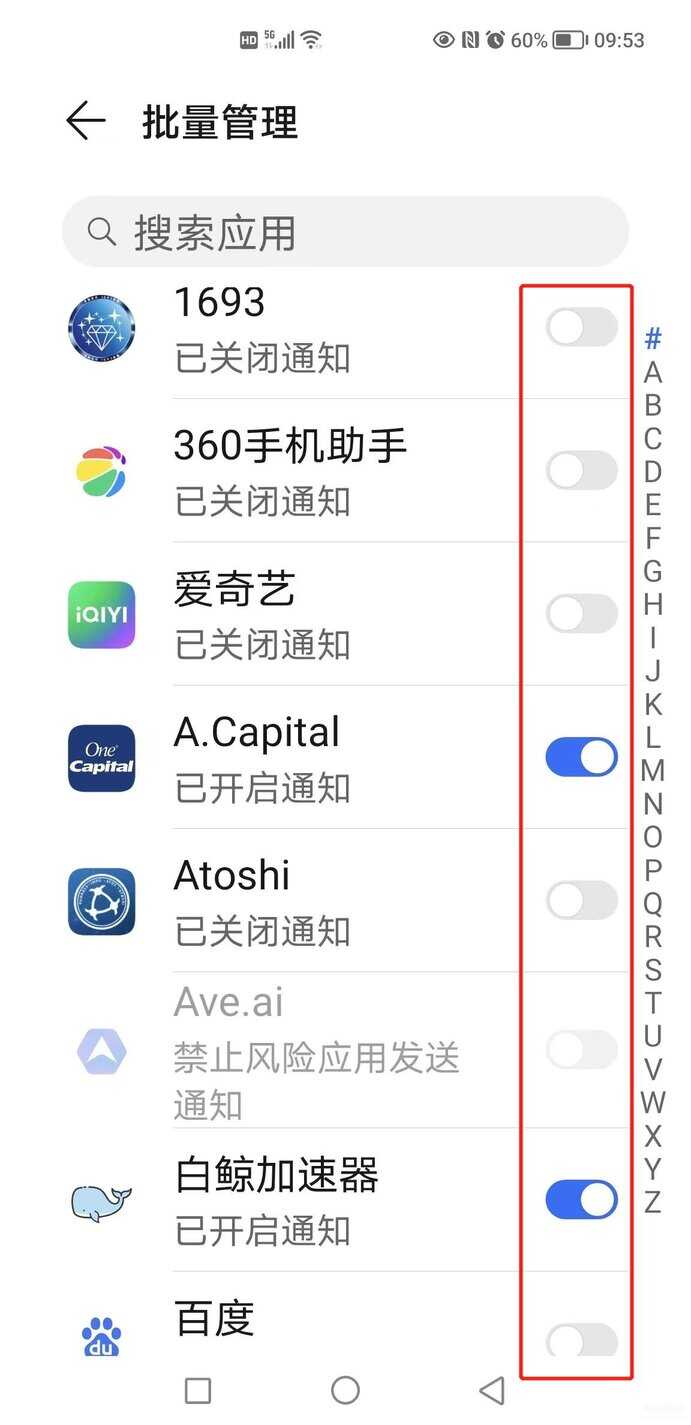This screenshot has width=691, height=1425.
Task: Select letter Z in the alphabet index
Action: pos(653,1201)
